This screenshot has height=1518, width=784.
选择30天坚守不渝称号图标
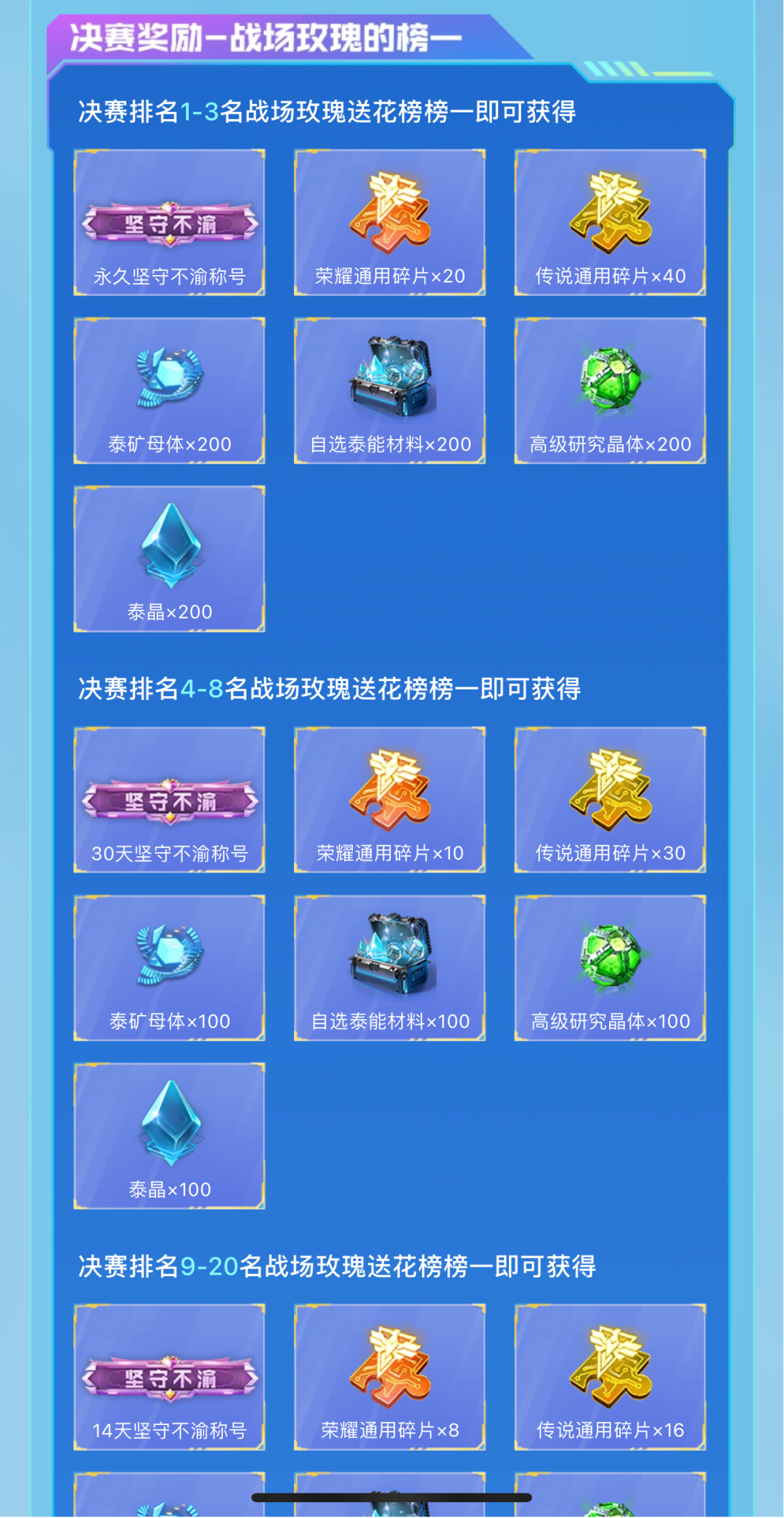169,799
